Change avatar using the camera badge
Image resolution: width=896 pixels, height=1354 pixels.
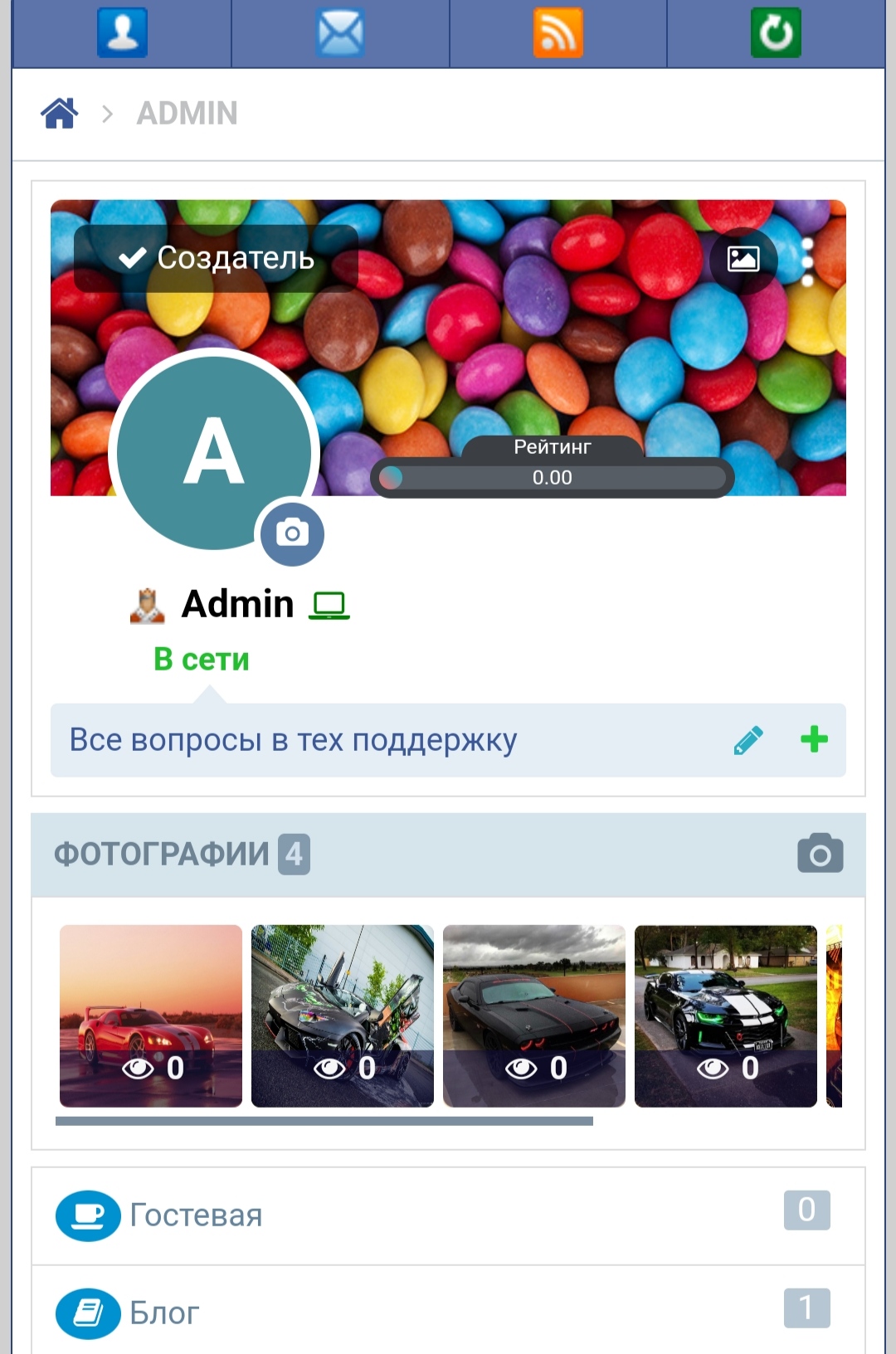(292, 533)
